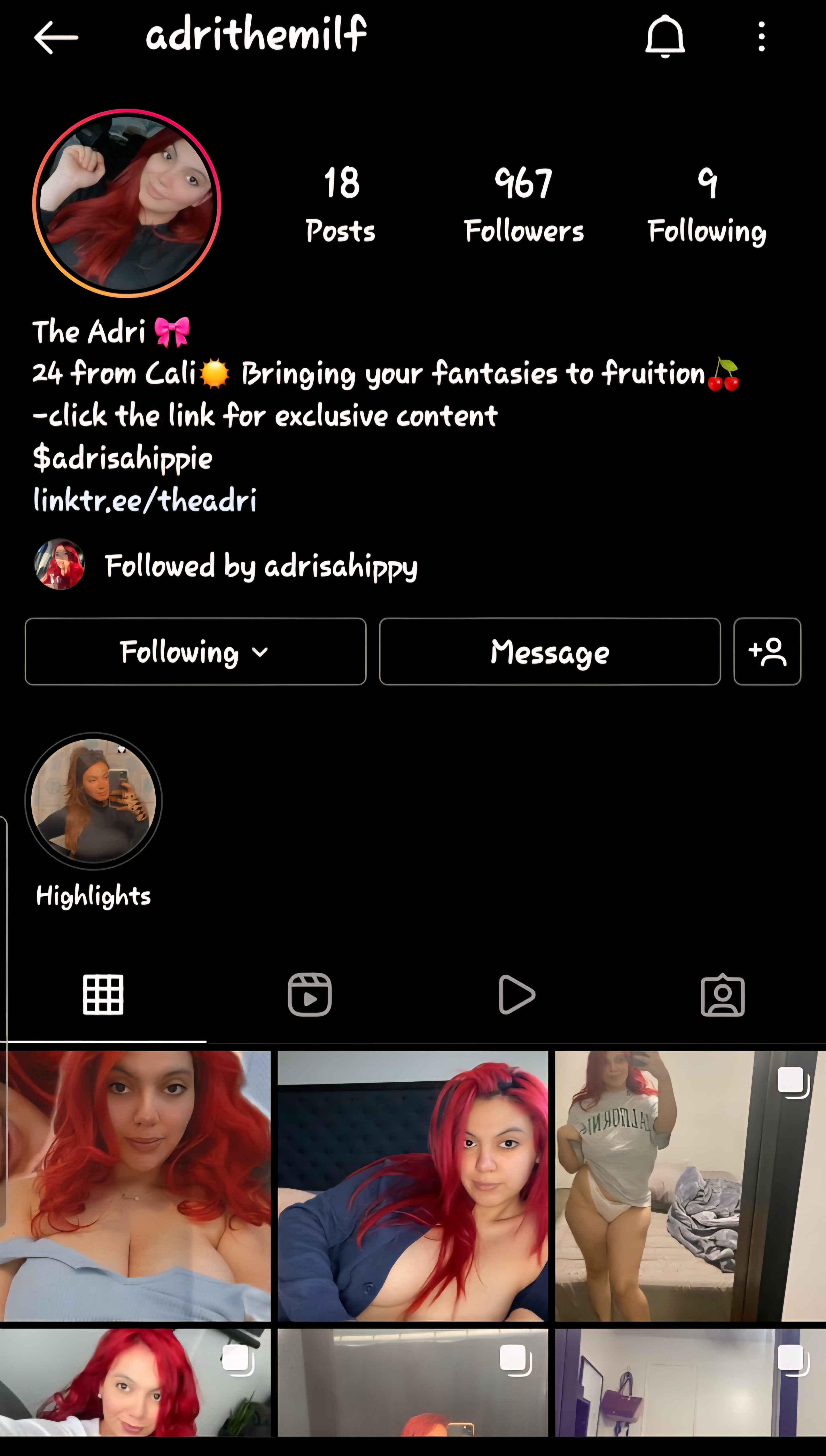View the profile picture story
The height and width of the screenshot is (1456, 826).
pos(126,203)
